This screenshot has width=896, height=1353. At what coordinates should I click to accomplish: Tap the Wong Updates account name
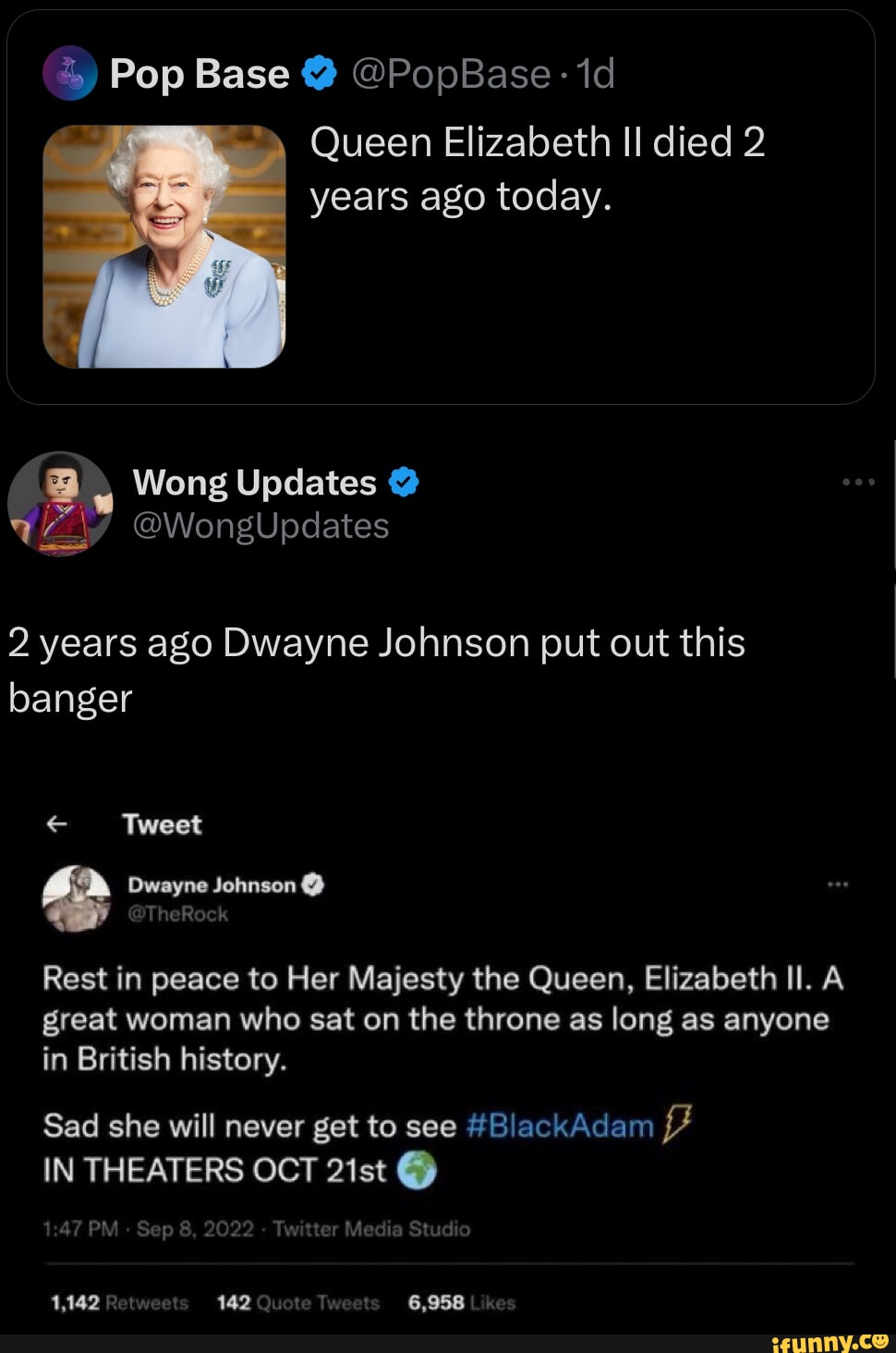(254, 482)
